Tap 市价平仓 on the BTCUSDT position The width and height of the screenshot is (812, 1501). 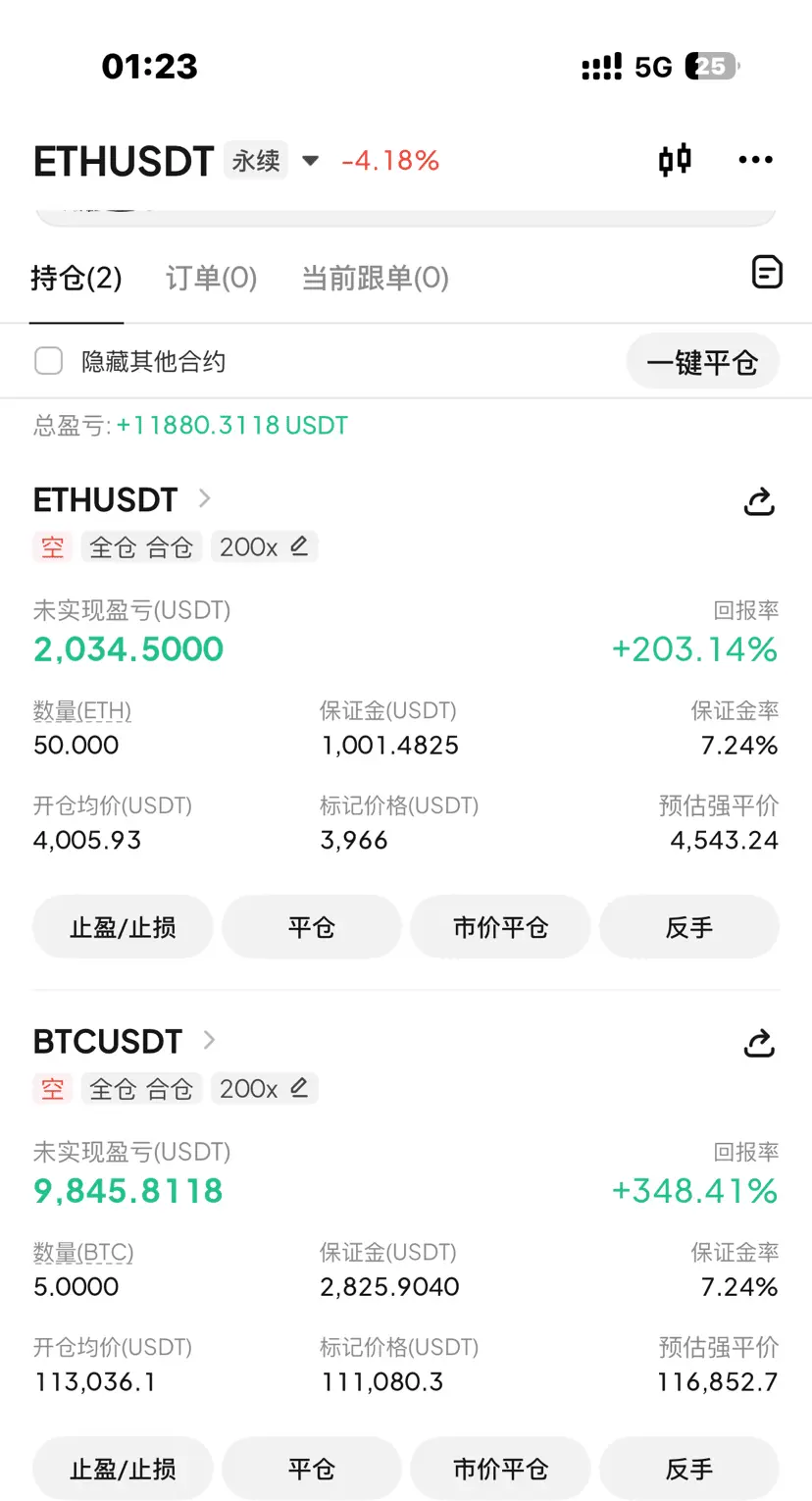500,1469
